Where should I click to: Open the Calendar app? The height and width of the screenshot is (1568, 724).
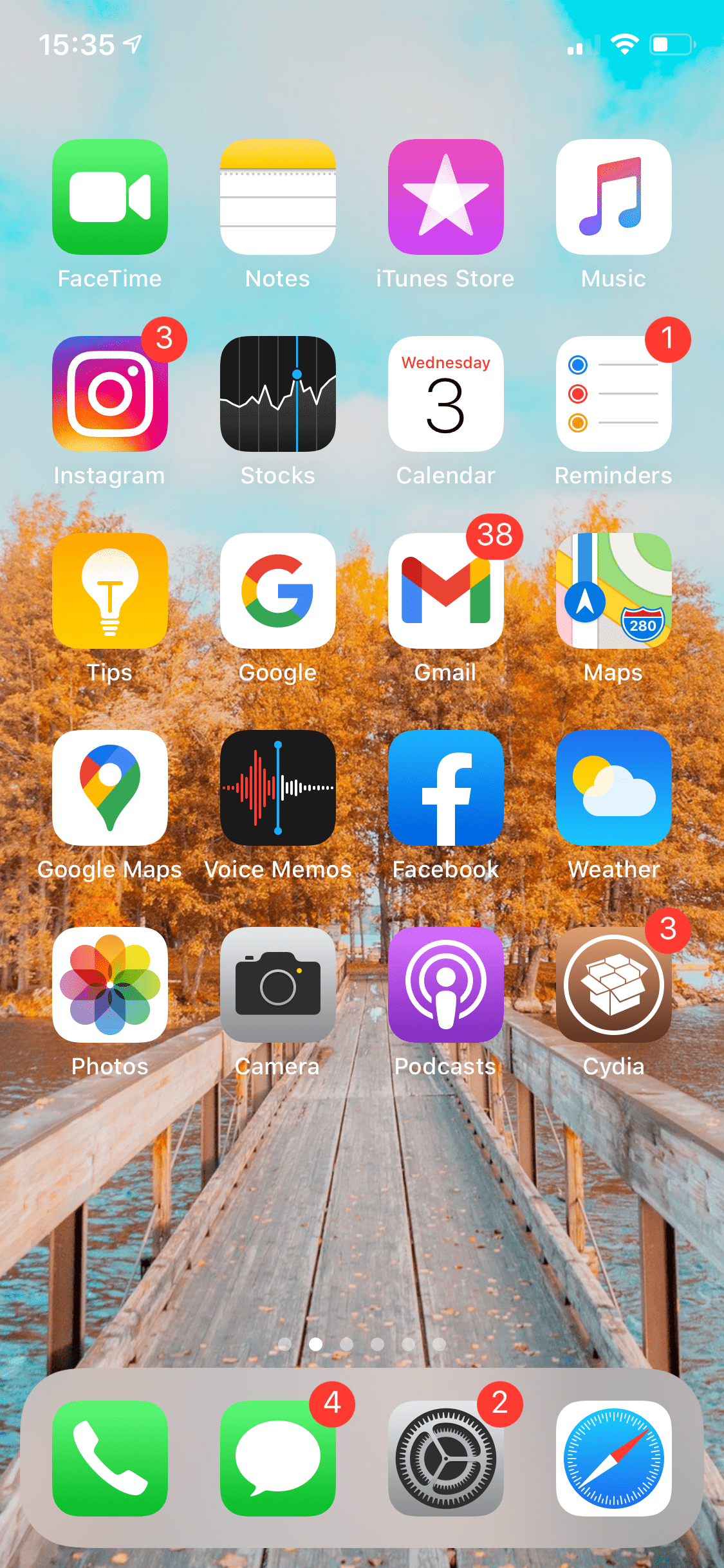click(x=446, y=394)
